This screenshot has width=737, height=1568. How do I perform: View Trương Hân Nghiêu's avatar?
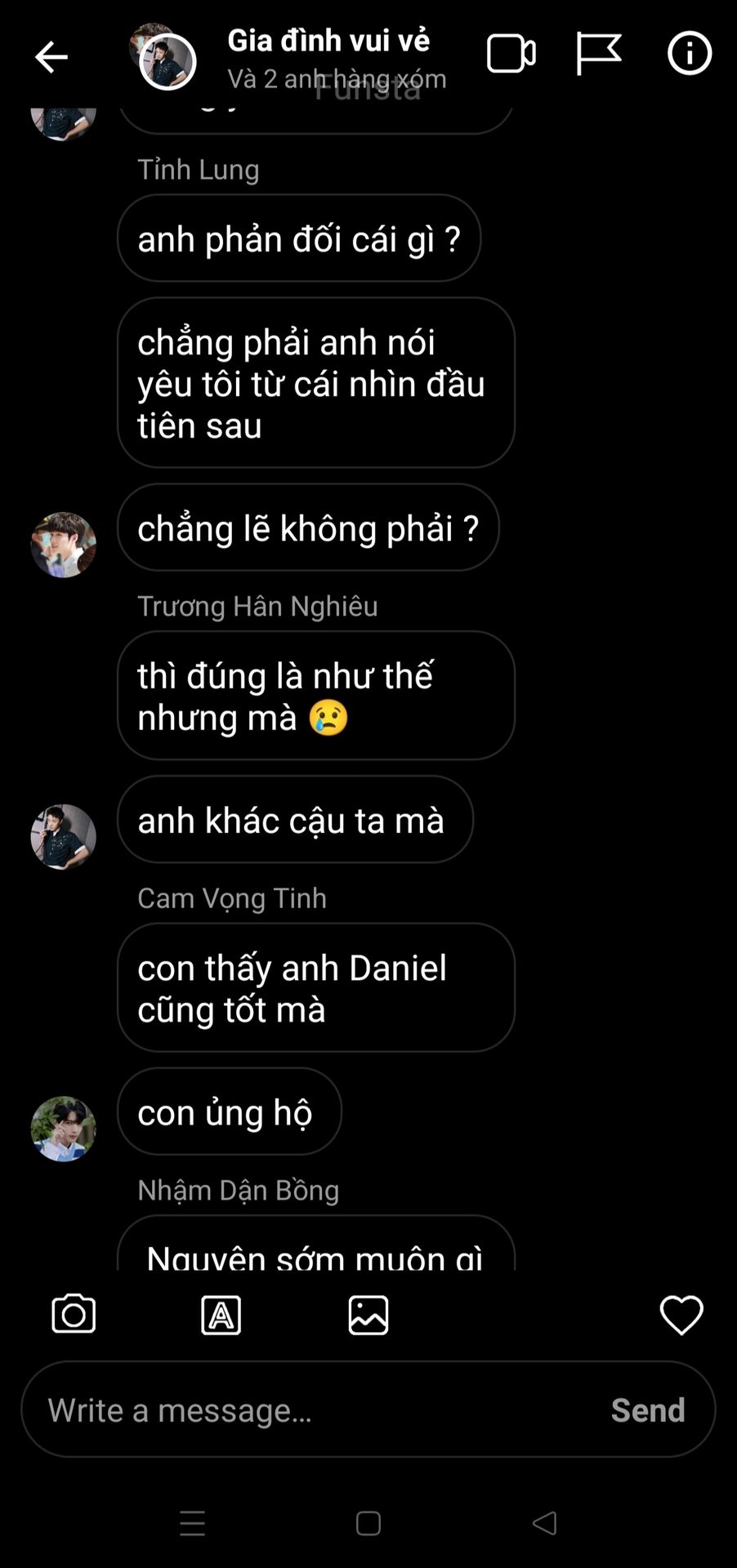pyautogui.click(x=63, y=836)
